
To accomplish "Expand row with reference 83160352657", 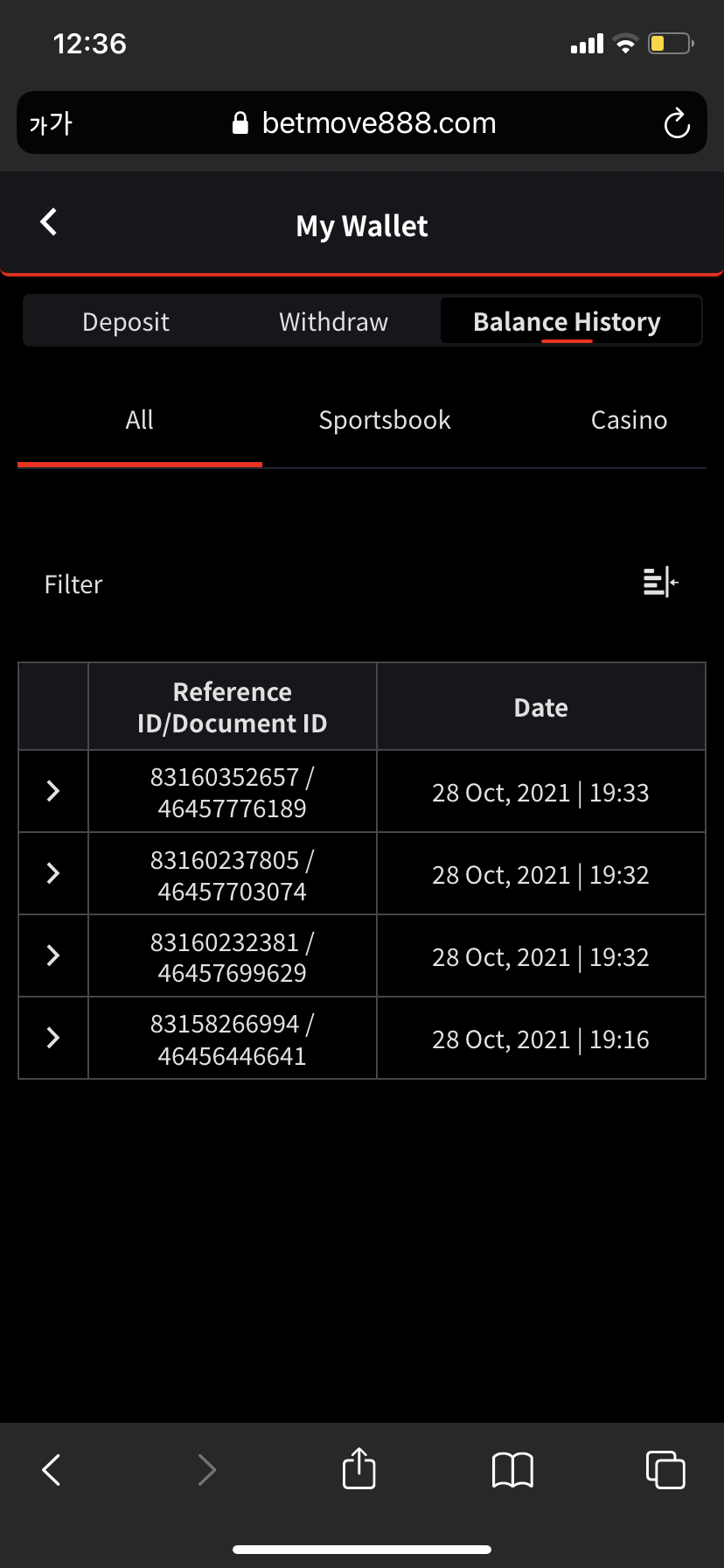I will pyautogui.click(x=53, y=791).
